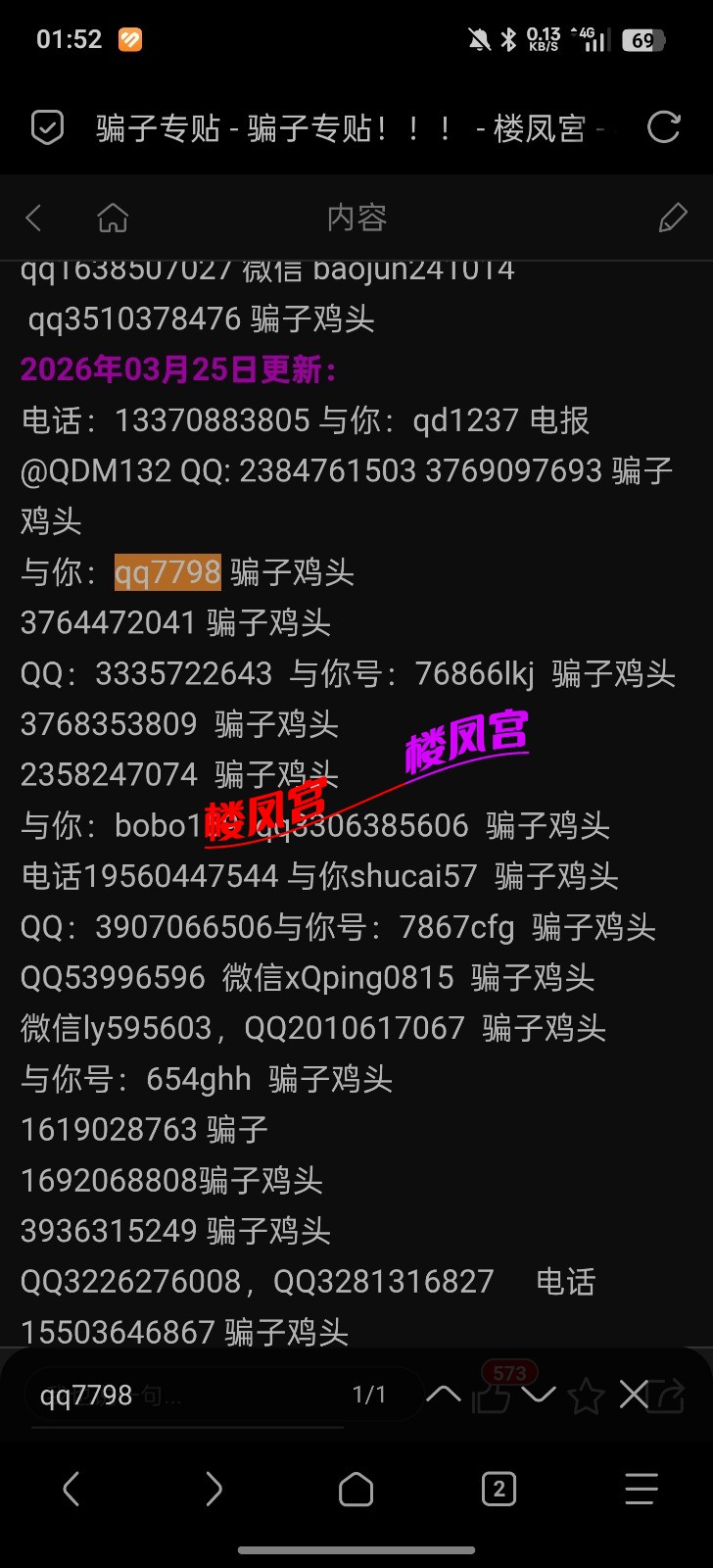This screenshot has height=1568, width=713.
Task: Go back in the browser toolbar
Action: (x=71, y=1490)
